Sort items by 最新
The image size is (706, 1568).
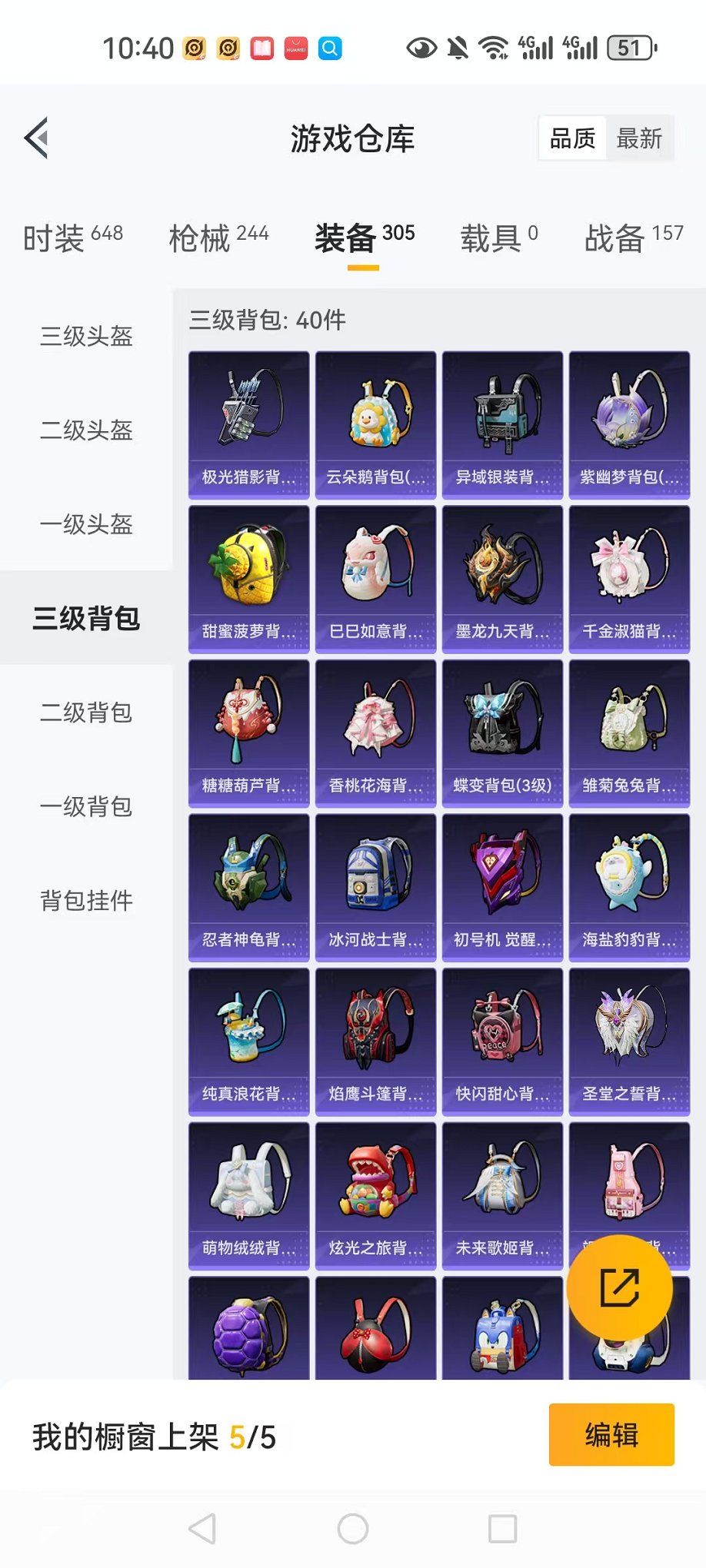[639, 138]
